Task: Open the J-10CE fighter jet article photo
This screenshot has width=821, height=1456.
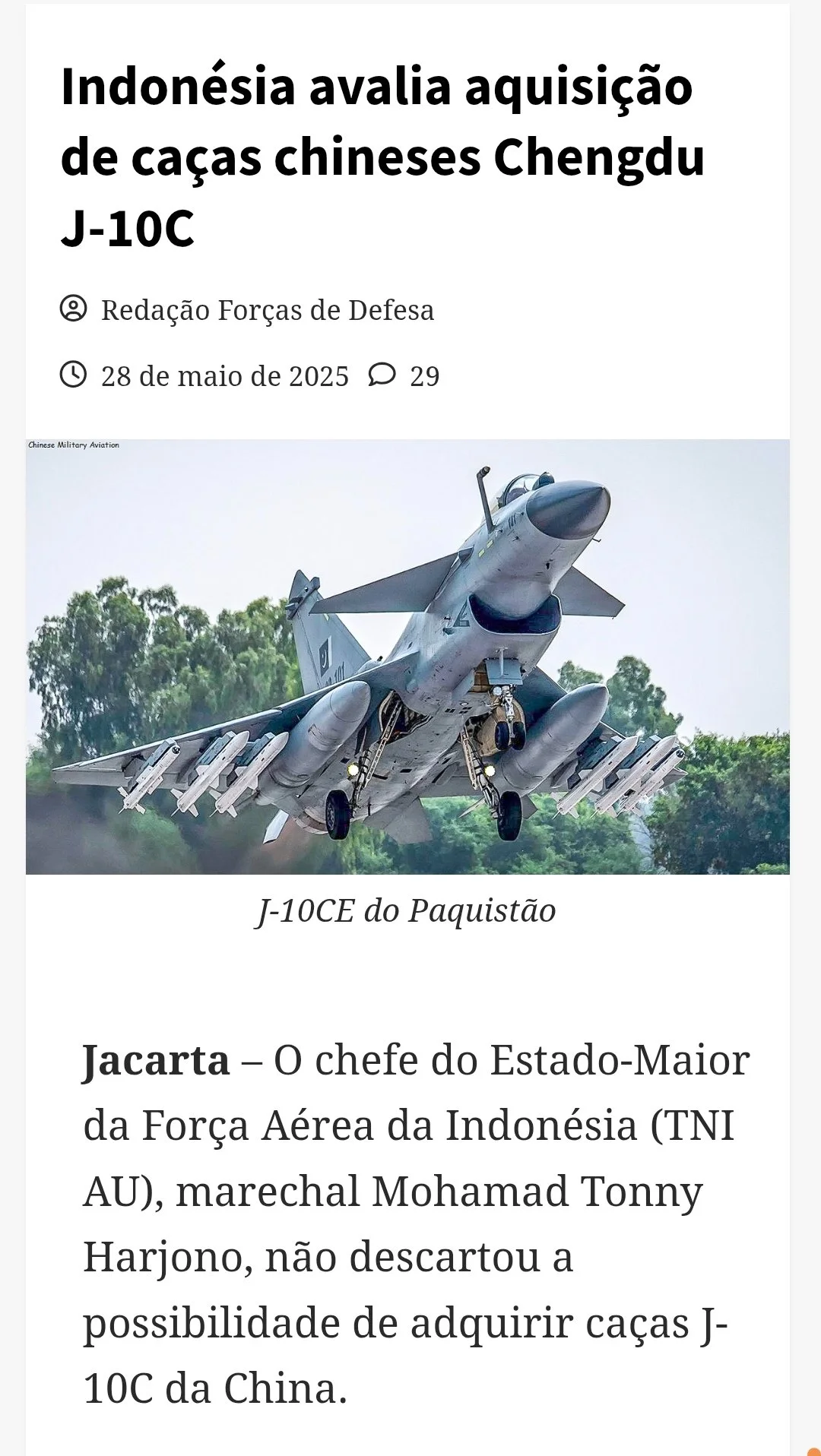Action: pos(407,657)
